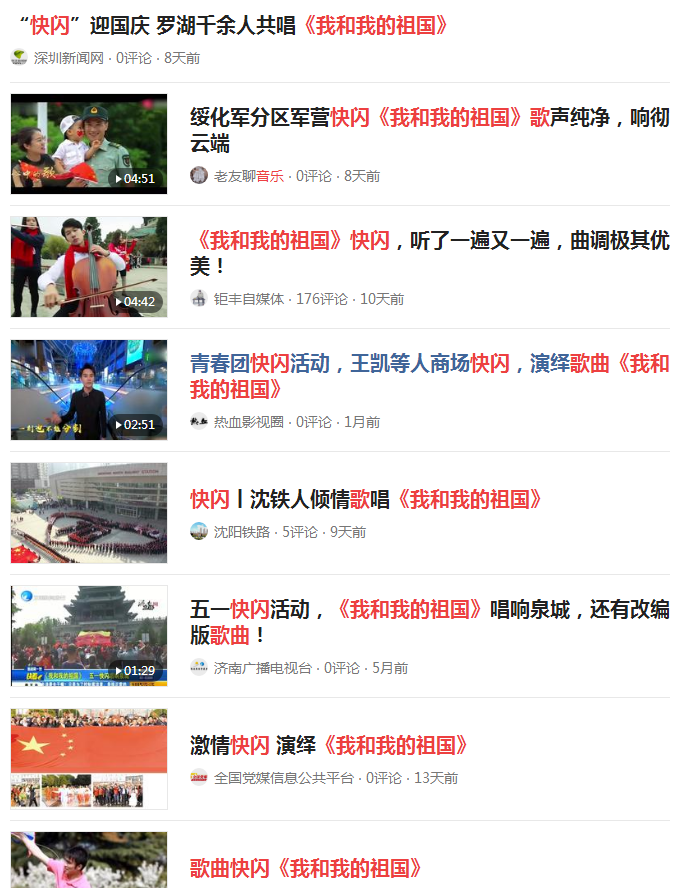Open the 激情快闪 演绎 article
The image size is (687, 888).
(x=329, y=745)
